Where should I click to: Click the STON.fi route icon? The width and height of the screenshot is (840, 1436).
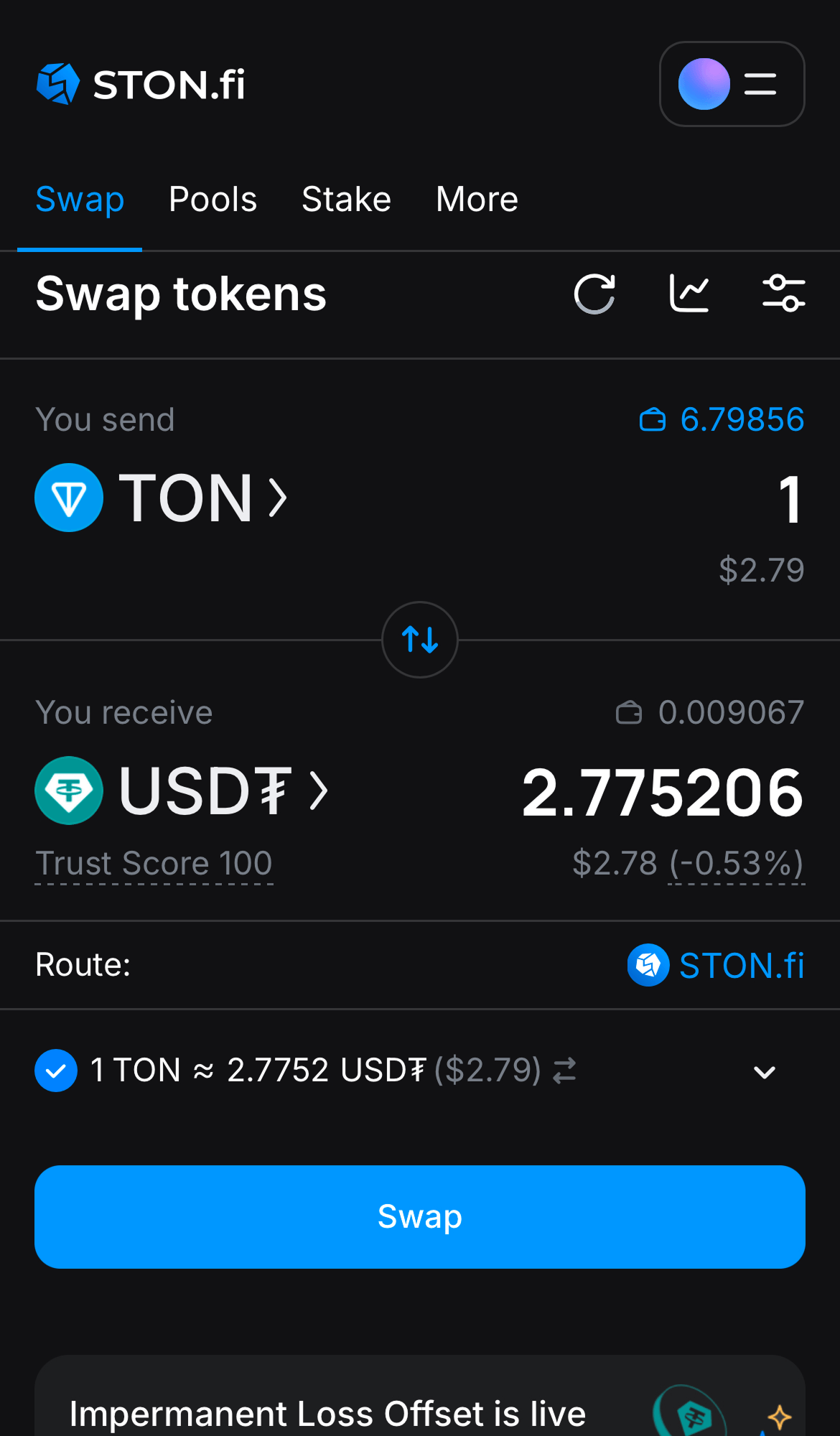648,965
